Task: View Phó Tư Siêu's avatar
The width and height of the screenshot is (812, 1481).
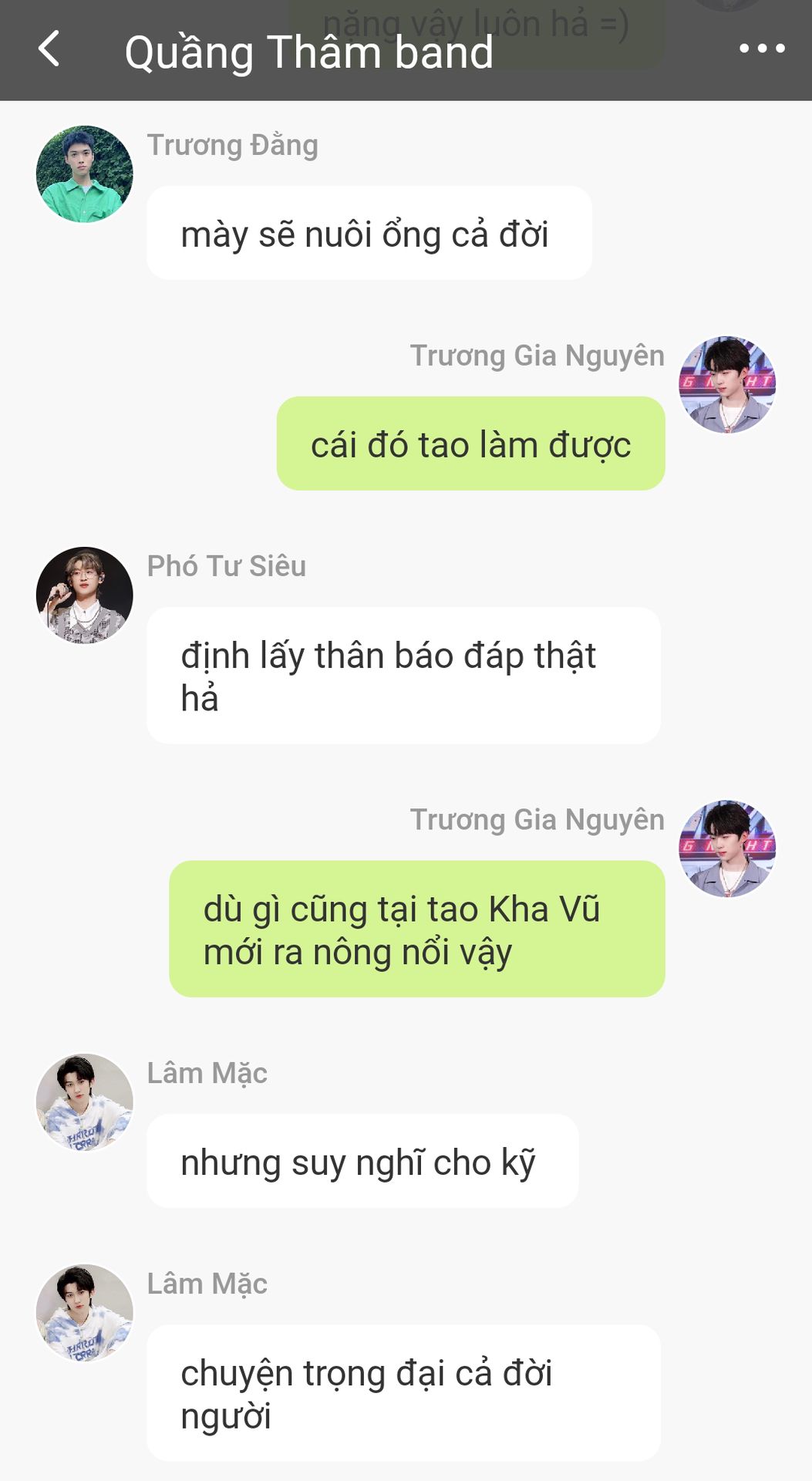Action: click(x=85, y=595)
